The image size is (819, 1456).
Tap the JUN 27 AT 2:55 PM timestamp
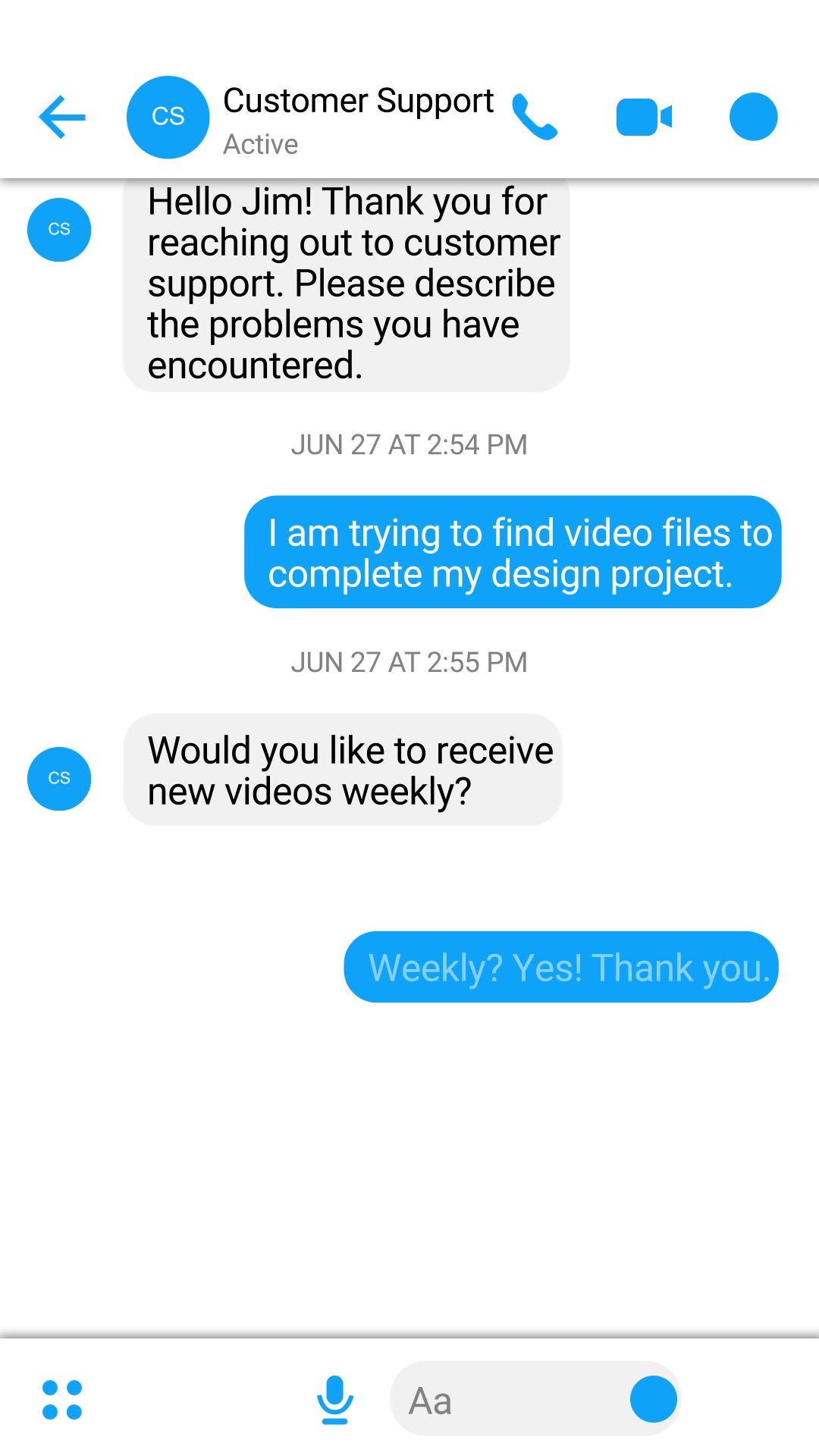click(409, 661)
